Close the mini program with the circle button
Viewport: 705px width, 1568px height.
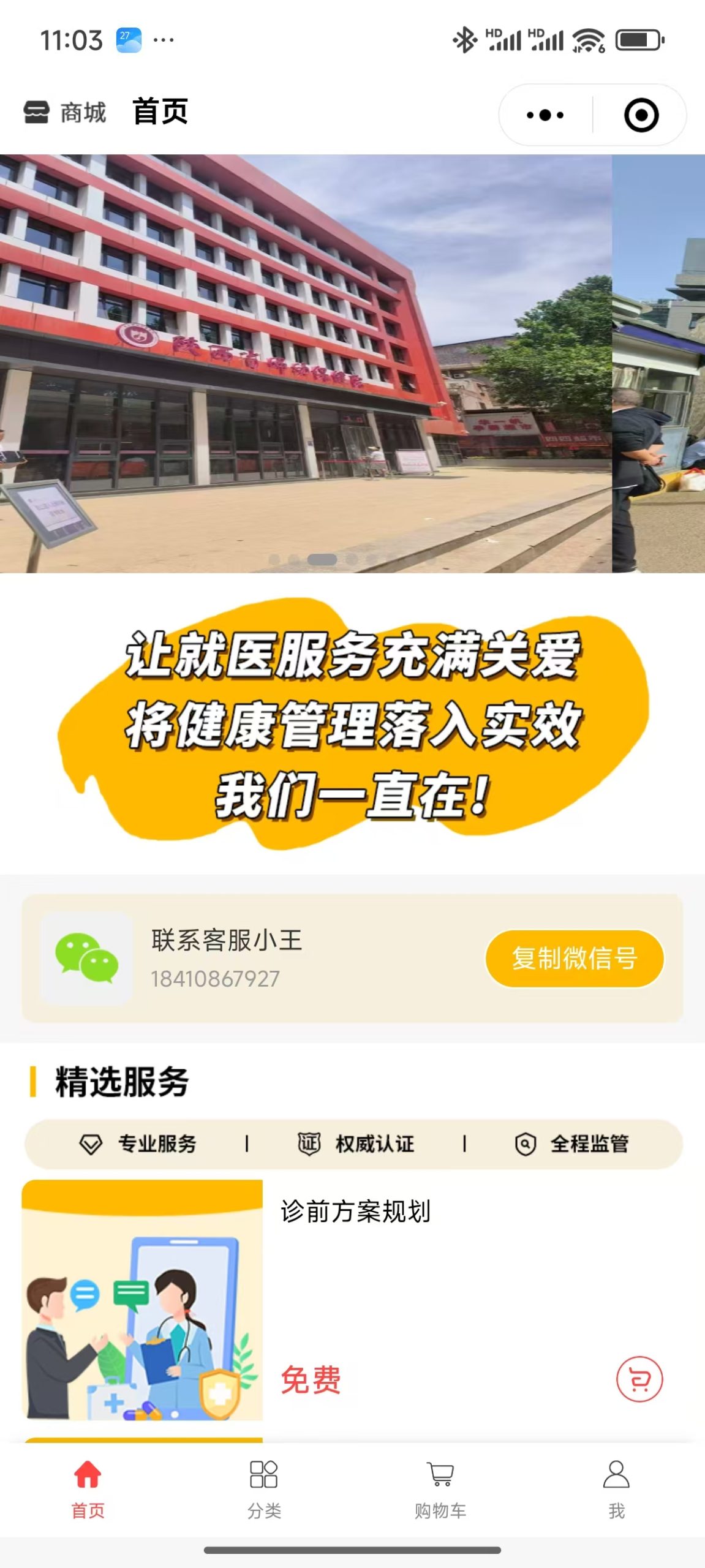[641, 115]
